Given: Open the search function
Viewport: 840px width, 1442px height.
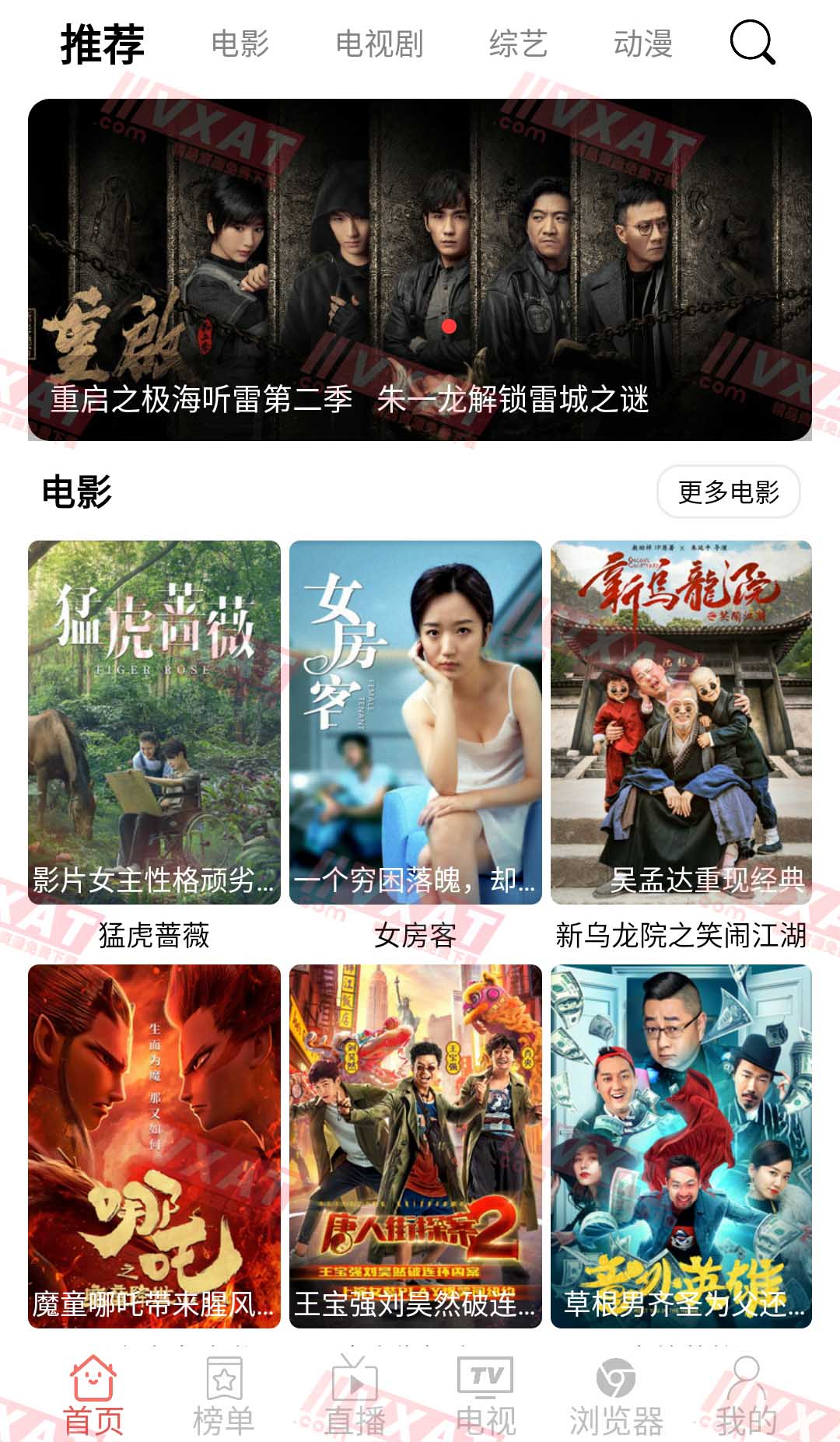Looking at the screenshot, I should click(x=751, y=43).
